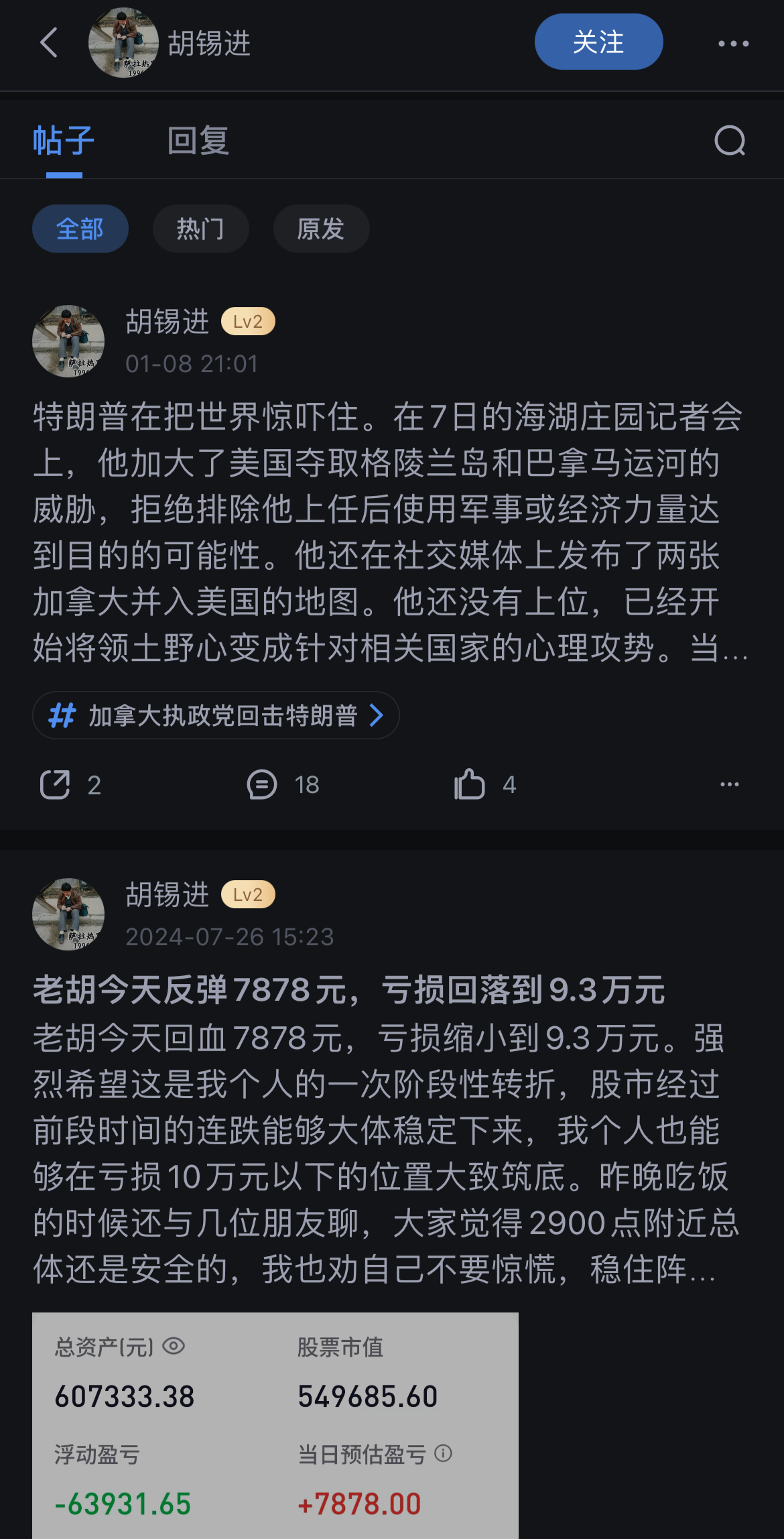Select the 全部 filter chip

coord(80,229)
